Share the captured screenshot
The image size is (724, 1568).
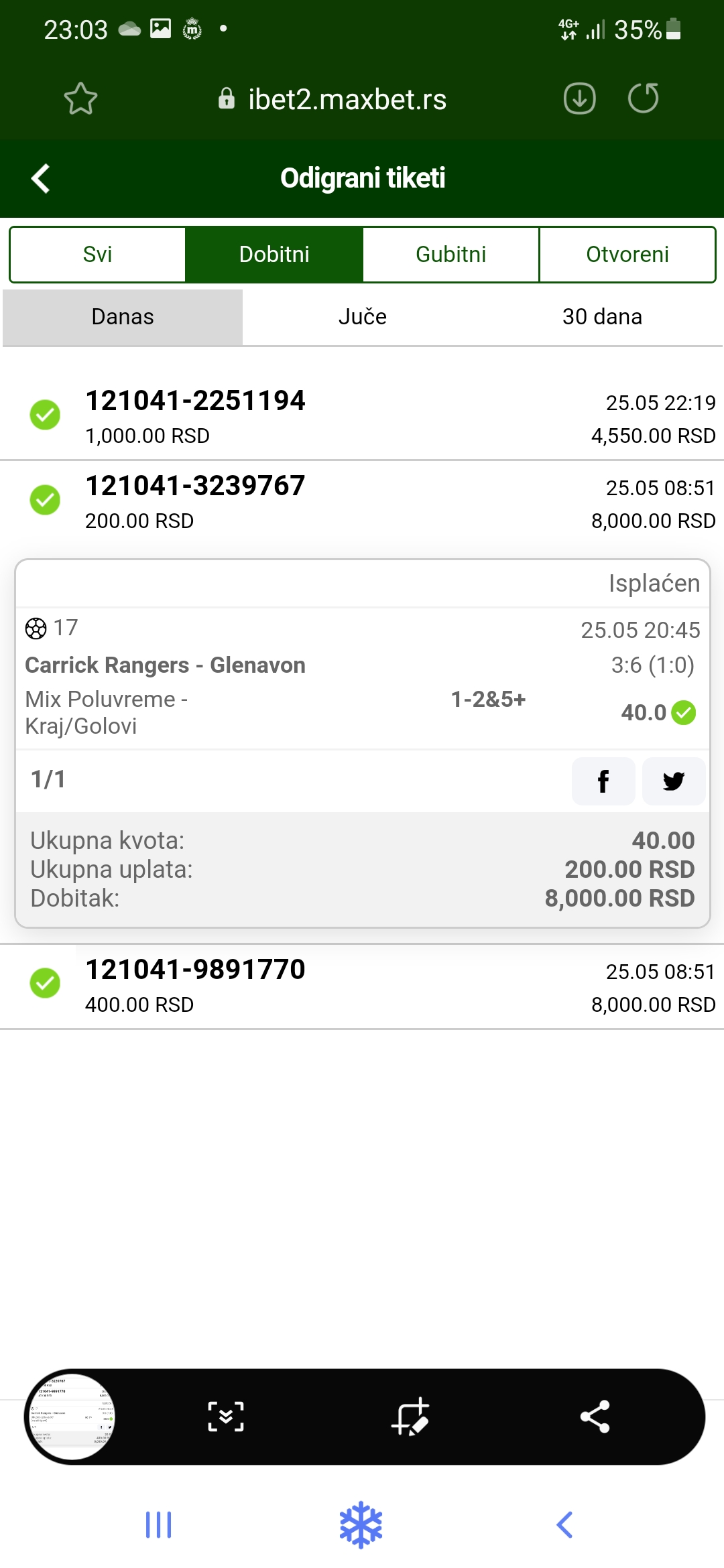tap(595, 1417)
